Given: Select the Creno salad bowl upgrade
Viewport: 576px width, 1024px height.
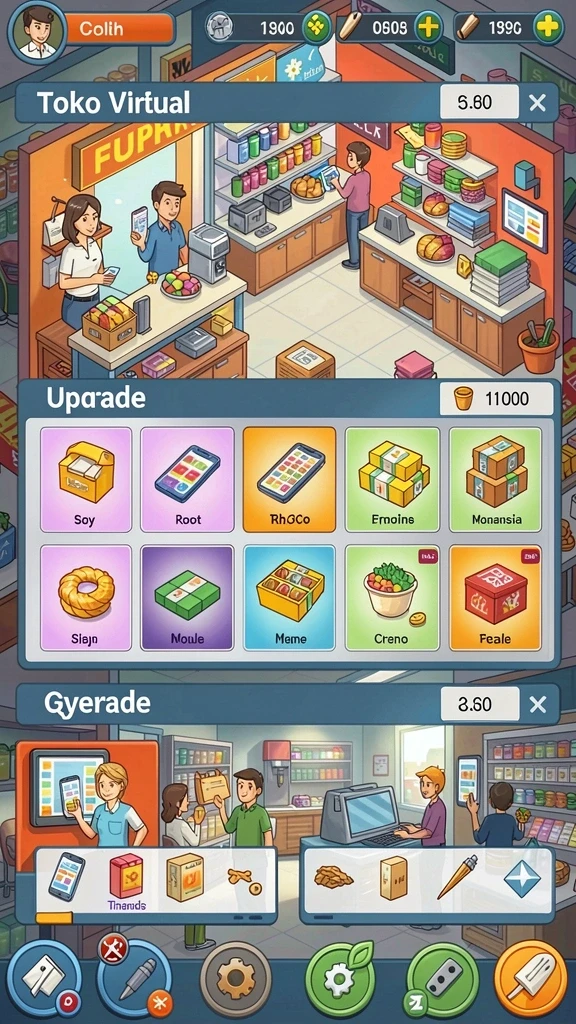Looking at the screenshot, I should [x=392, y=598].
